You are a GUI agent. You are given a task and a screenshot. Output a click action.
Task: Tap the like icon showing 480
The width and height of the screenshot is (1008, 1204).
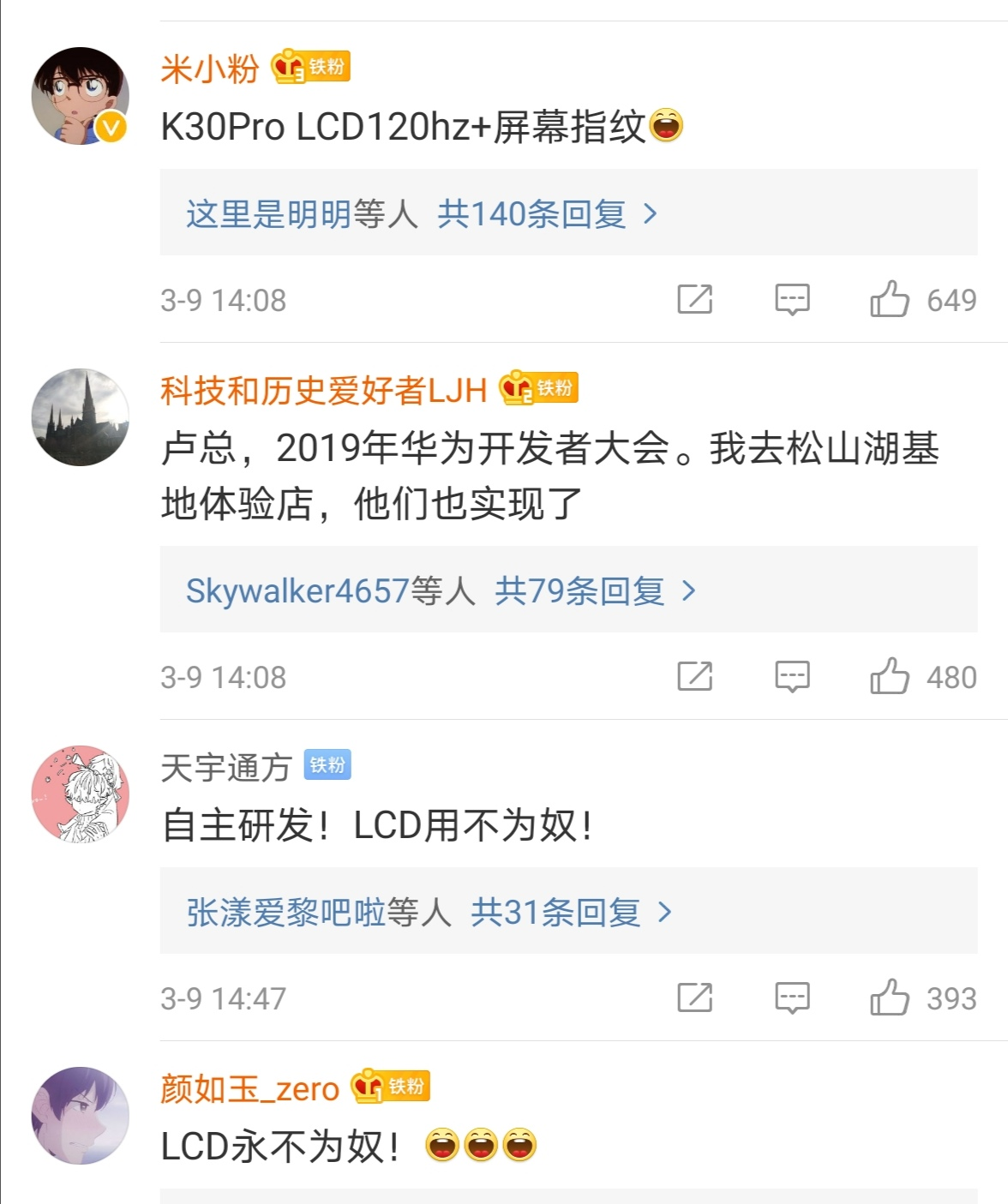(x=894, y=678)
